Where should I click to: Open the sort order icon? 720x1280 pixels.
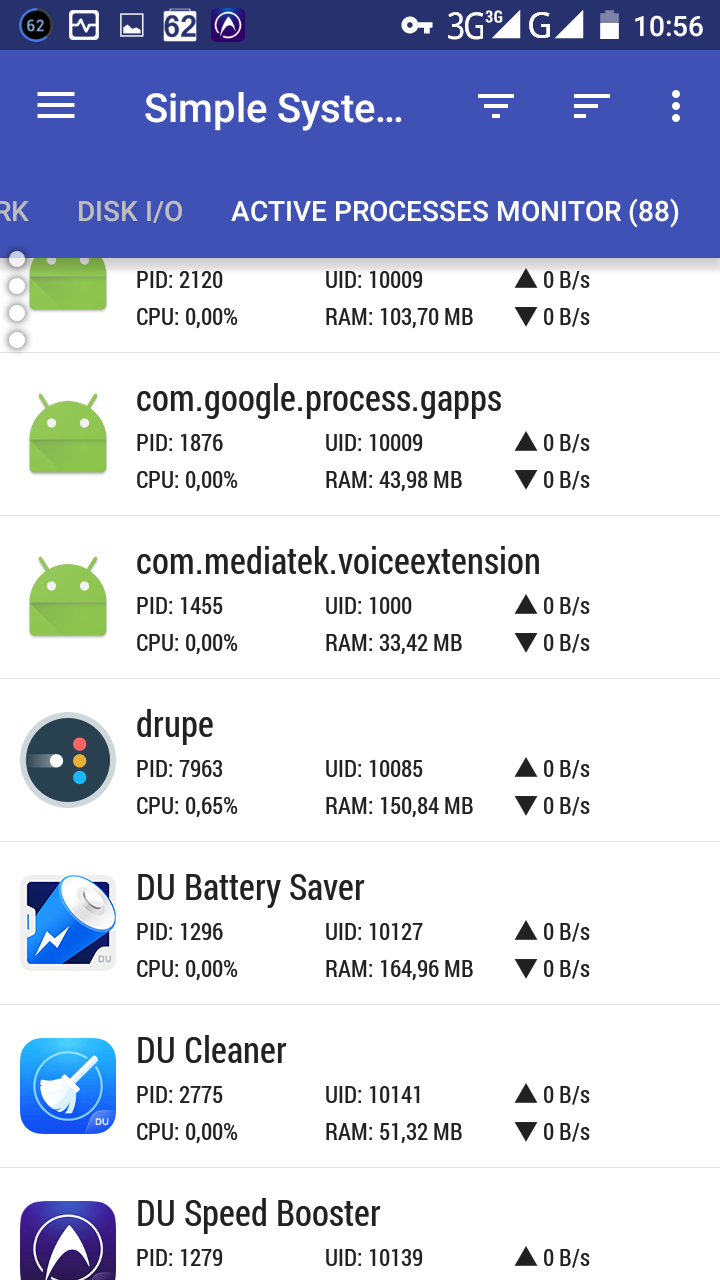tap(591, 106)
